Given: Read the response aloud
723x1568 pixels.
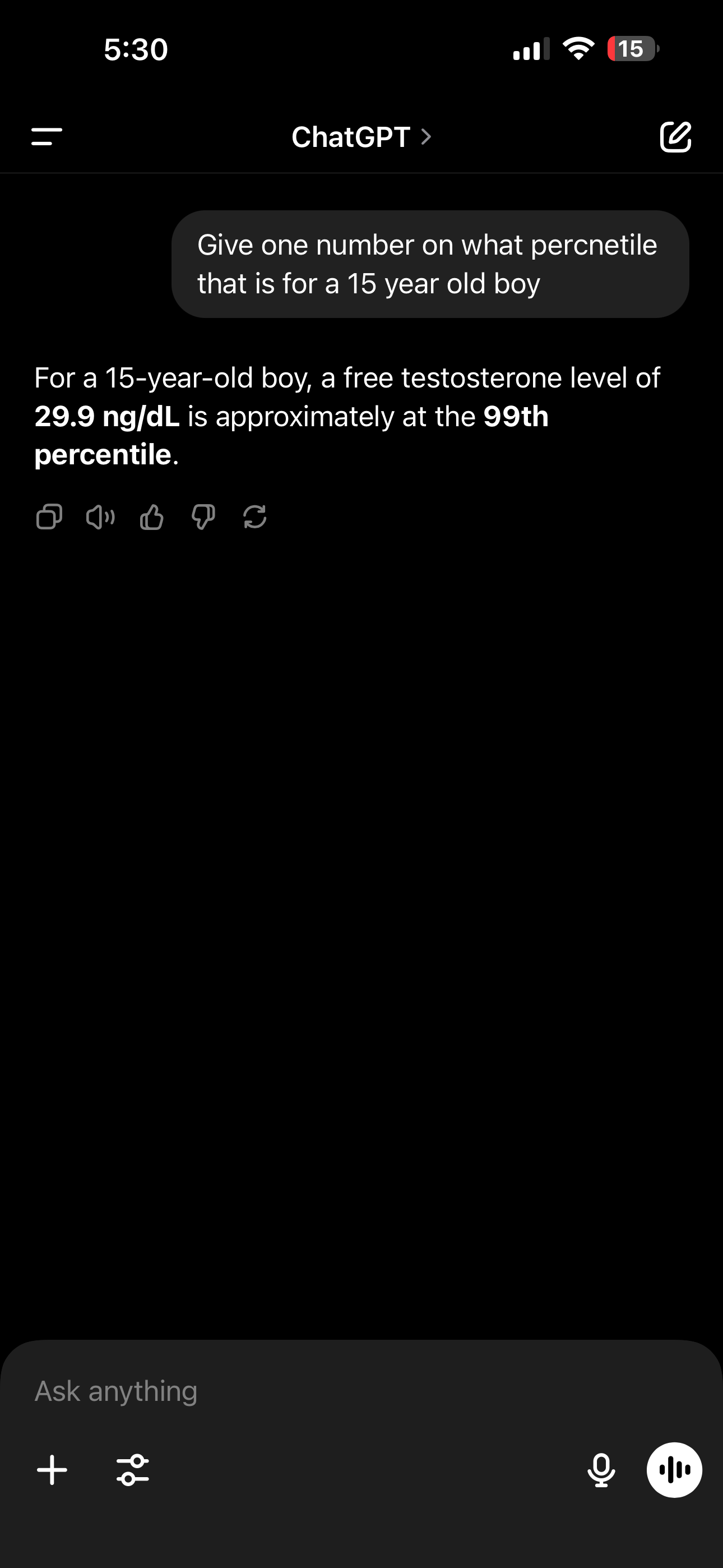Looking at the screenshot, I should pyautogui.click(x=100, y=518).
